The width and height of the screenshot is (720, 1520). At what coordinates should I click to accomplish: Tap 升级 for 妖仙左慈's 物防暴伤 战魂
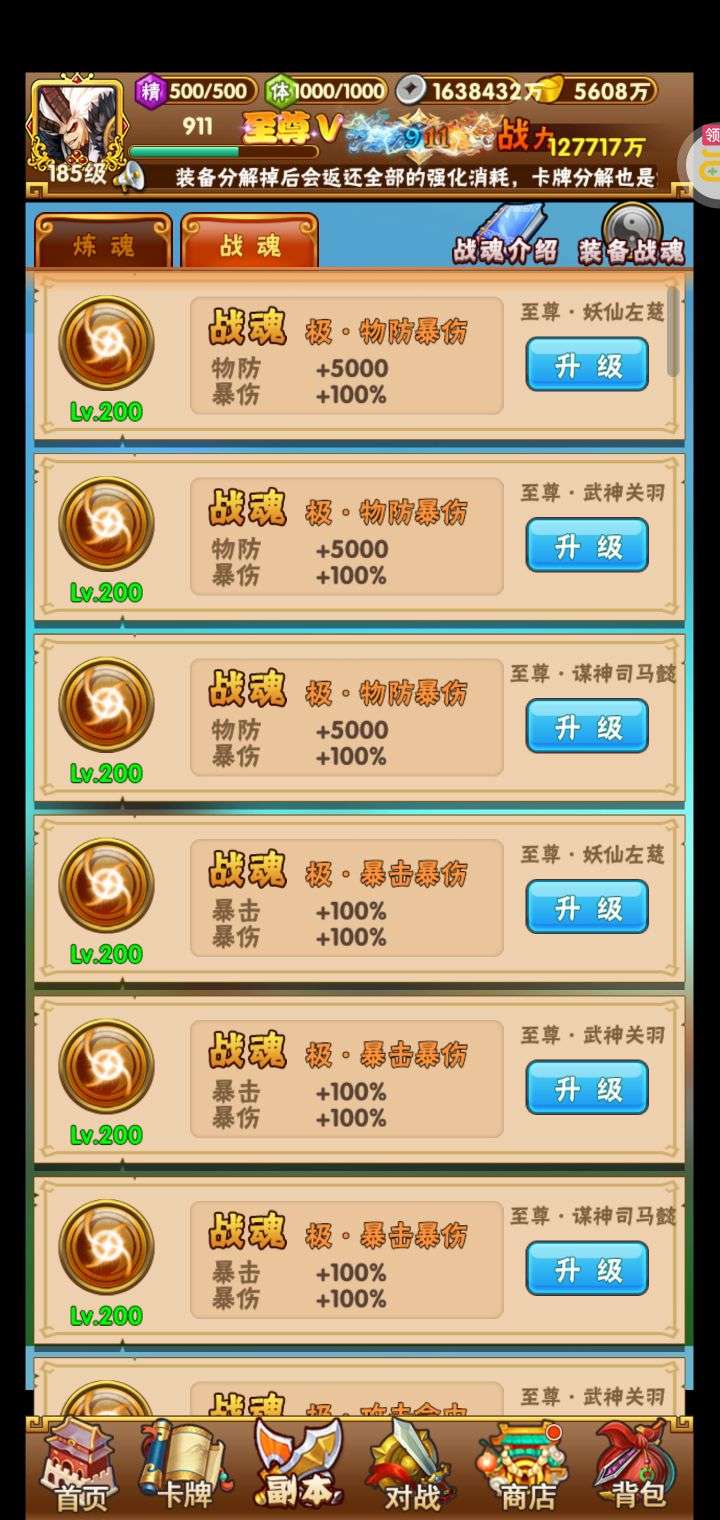[x=587, y=365]
